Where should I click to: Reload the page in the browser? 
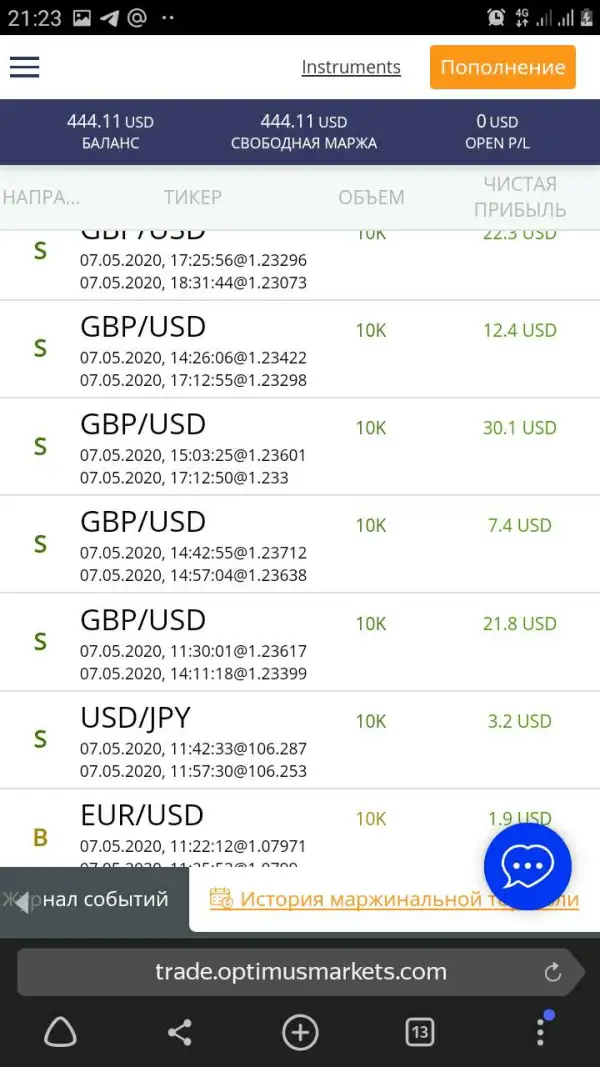tap(552, 972)
